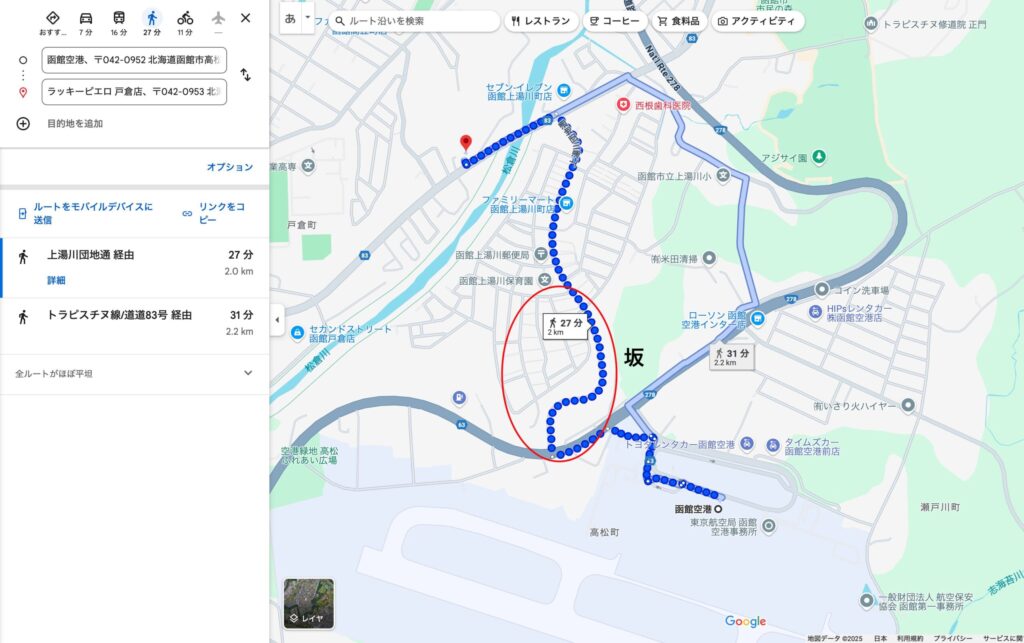This screenshot has width=1024, height=643.
Task: Collapse the side panel with the arrow handle
Action: (x=277, y=321)
